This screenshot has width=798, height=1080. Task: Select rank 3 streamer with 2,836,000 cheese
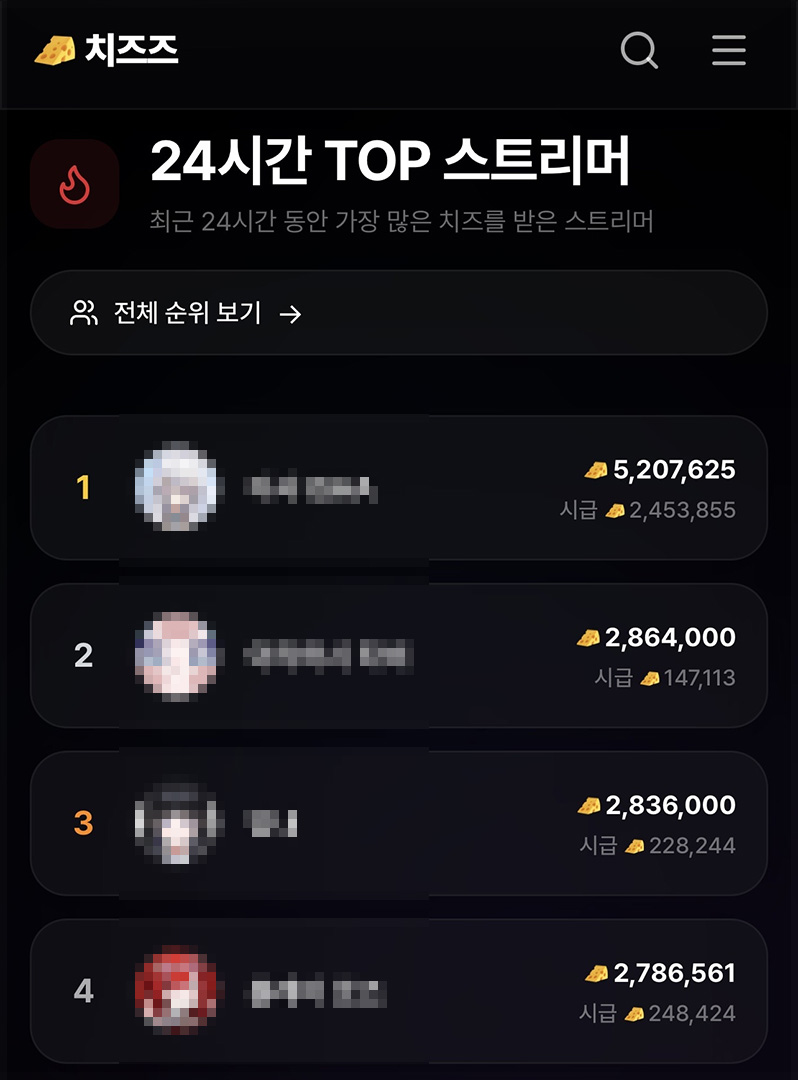pos(398,823)
